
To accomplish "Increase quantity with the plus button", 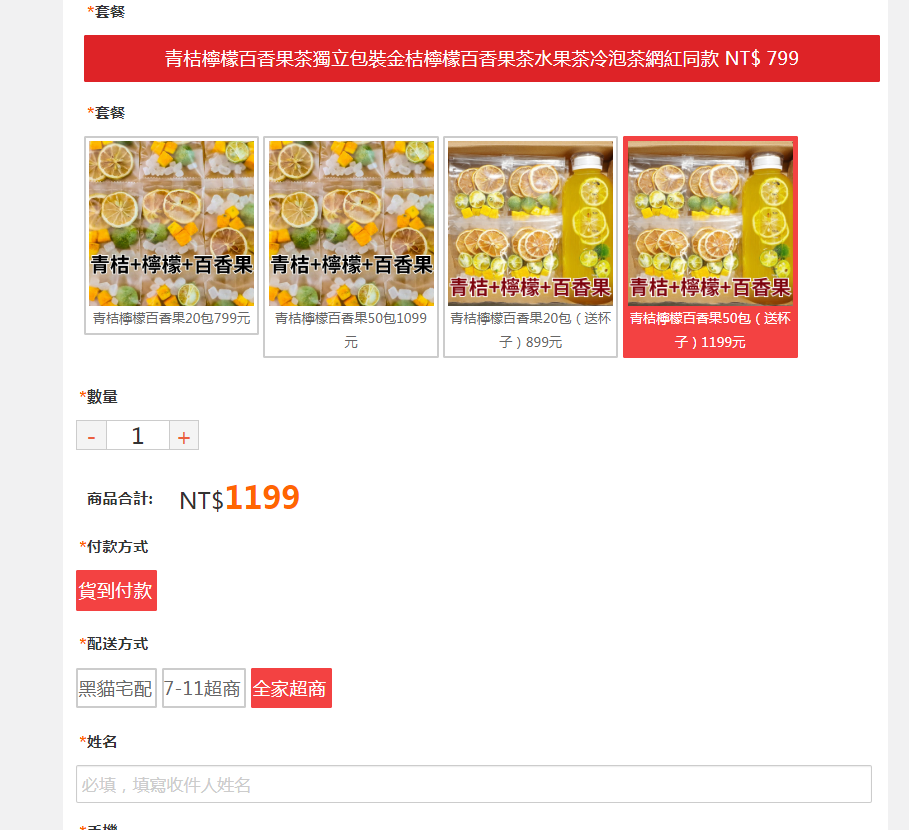I will click(x=184, y=436).
